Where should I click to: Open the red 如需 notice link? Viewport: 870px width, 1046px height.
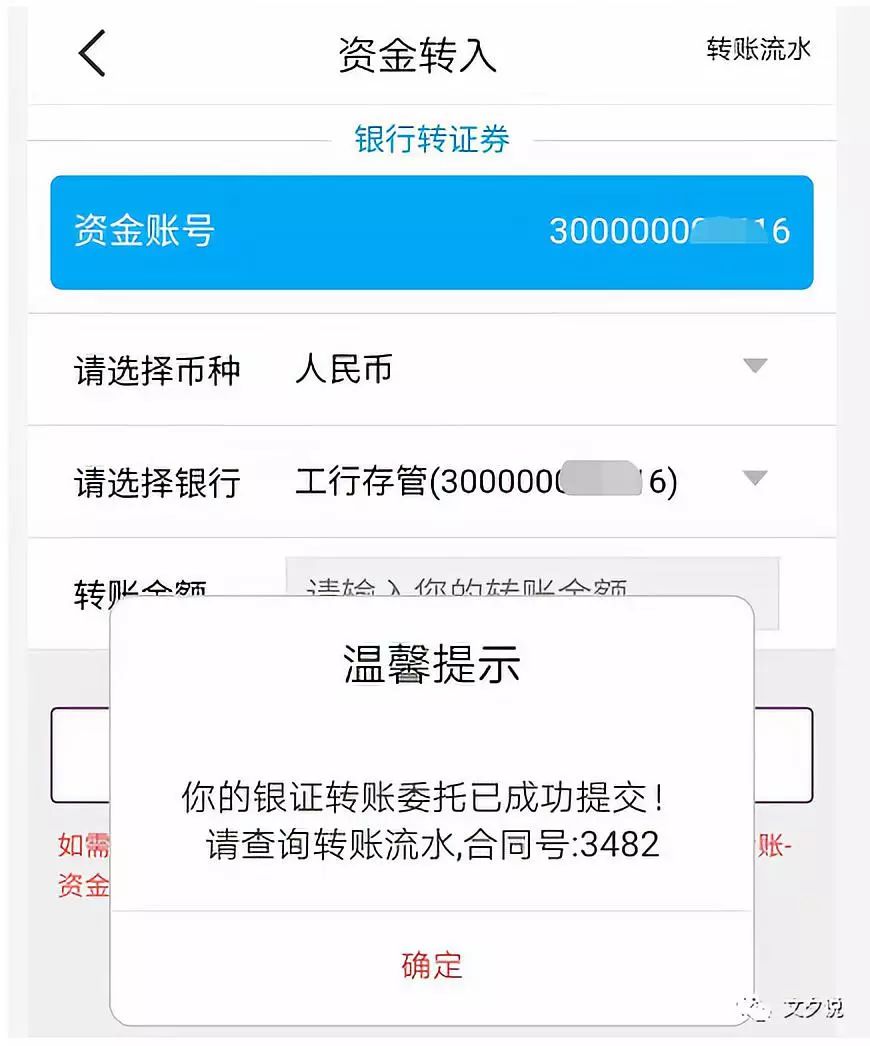click(x=84, y=845)
